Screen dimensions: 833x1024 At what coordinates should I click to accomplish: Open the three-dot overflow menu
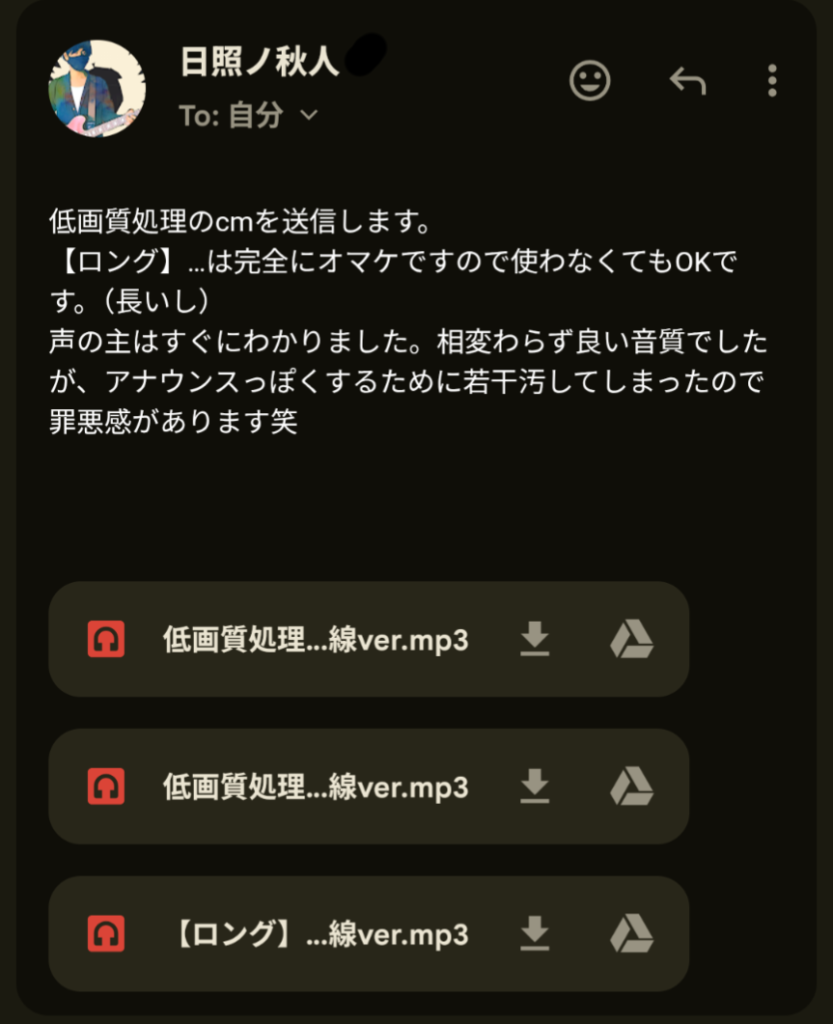[x=771, y=81]
